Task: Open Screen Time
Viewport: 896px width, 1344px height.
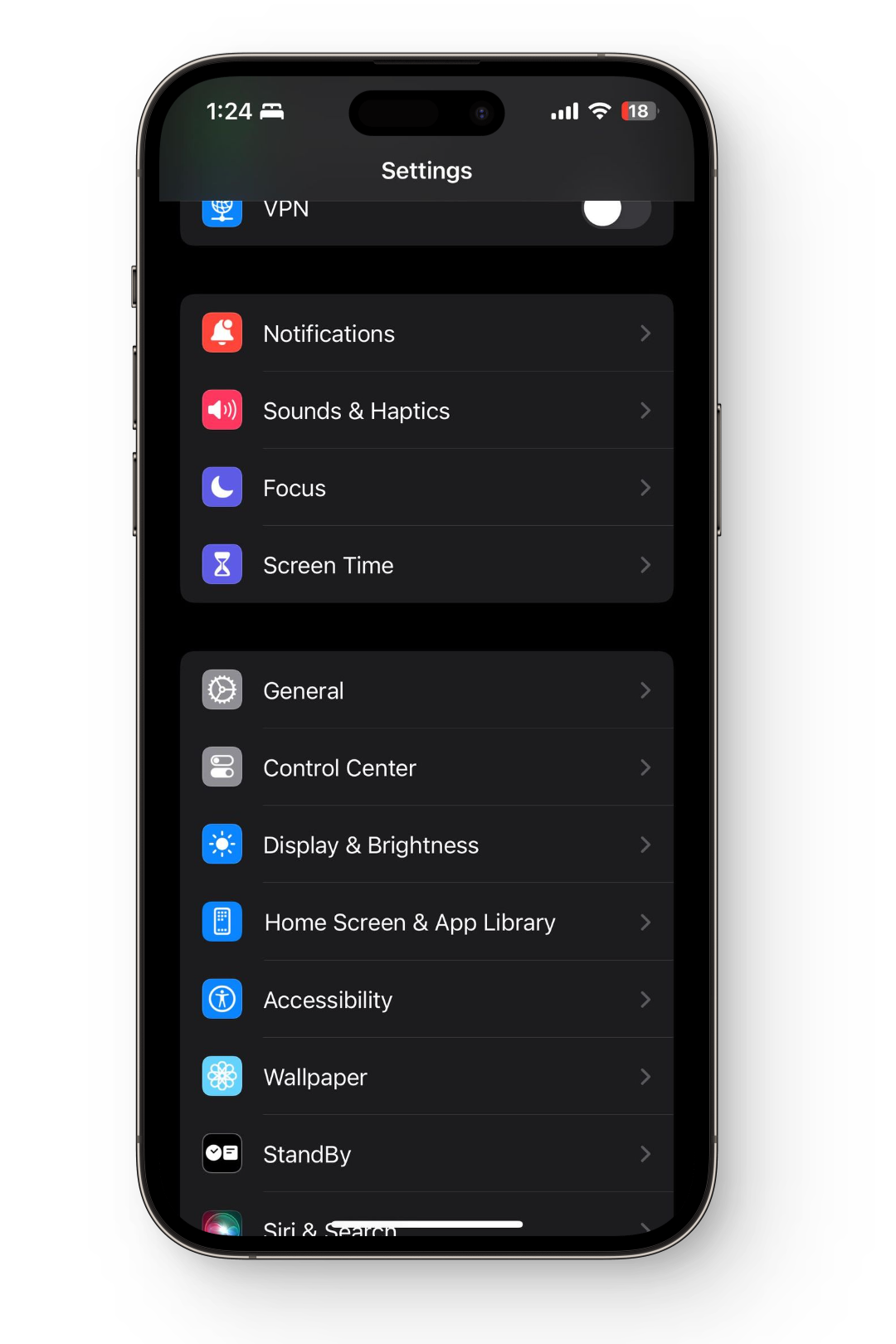Action: [426, 565]
